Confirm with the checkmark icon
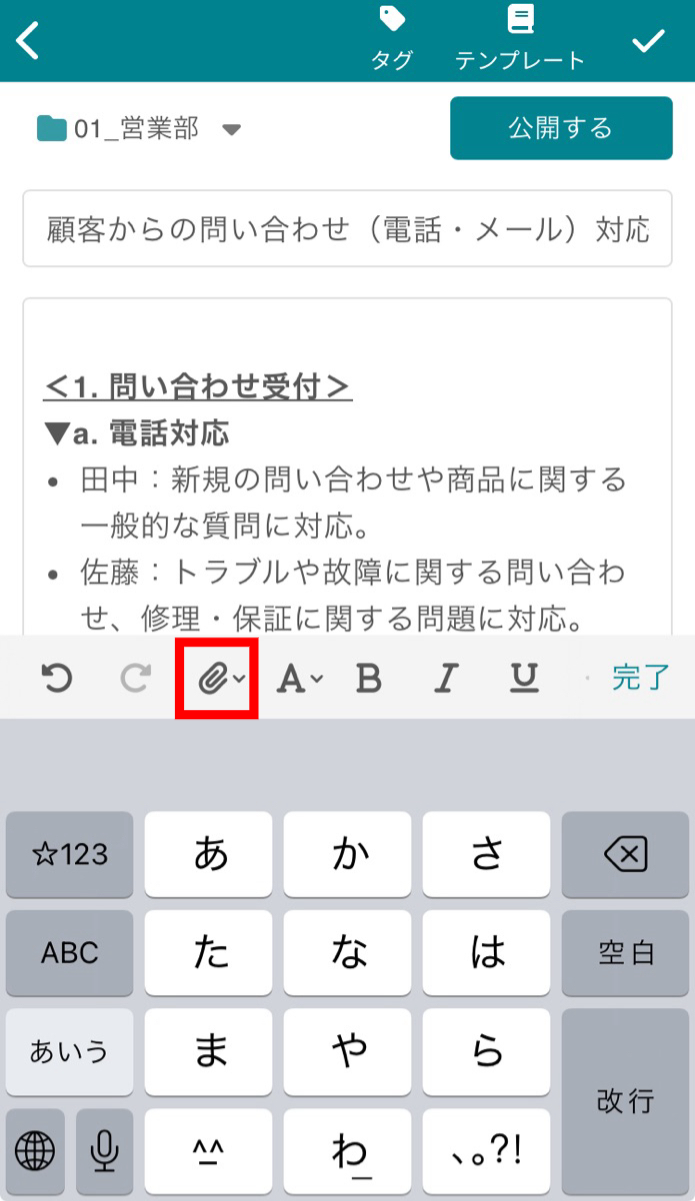The width and height of the screenshot is (695, 1201). (x=649, y=41)
